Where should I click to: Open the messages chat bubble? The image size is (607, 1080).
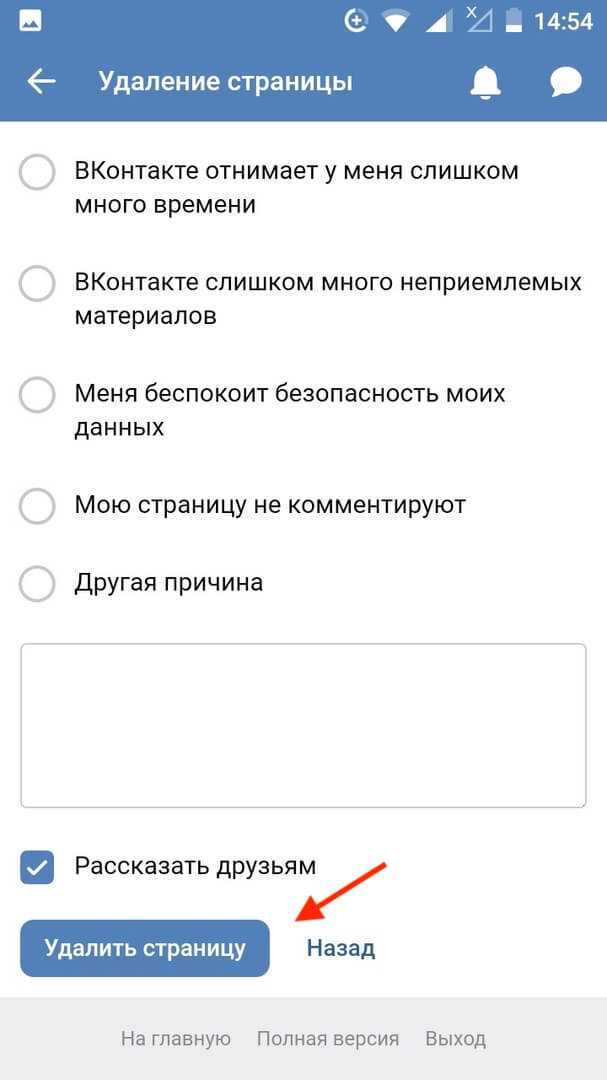(566, 82)
